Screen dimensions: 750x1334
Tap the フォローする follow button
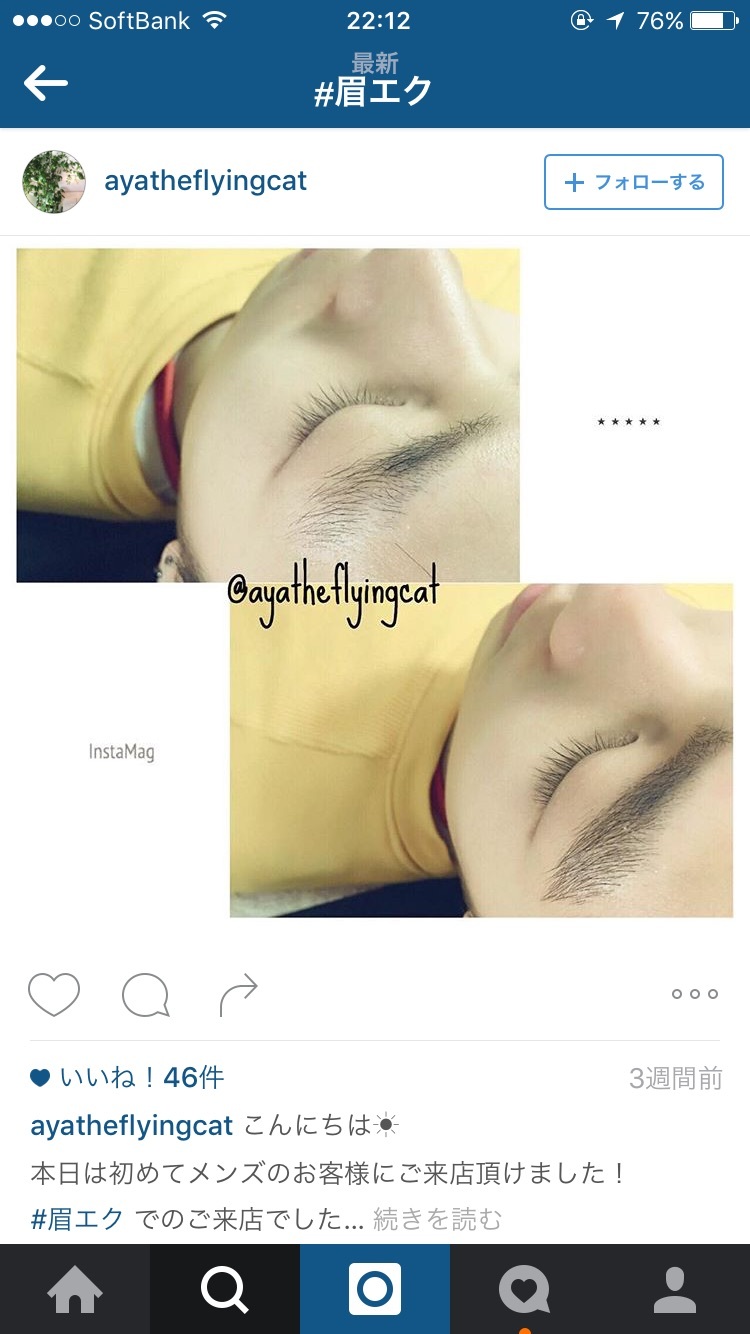tap(633, 182)
